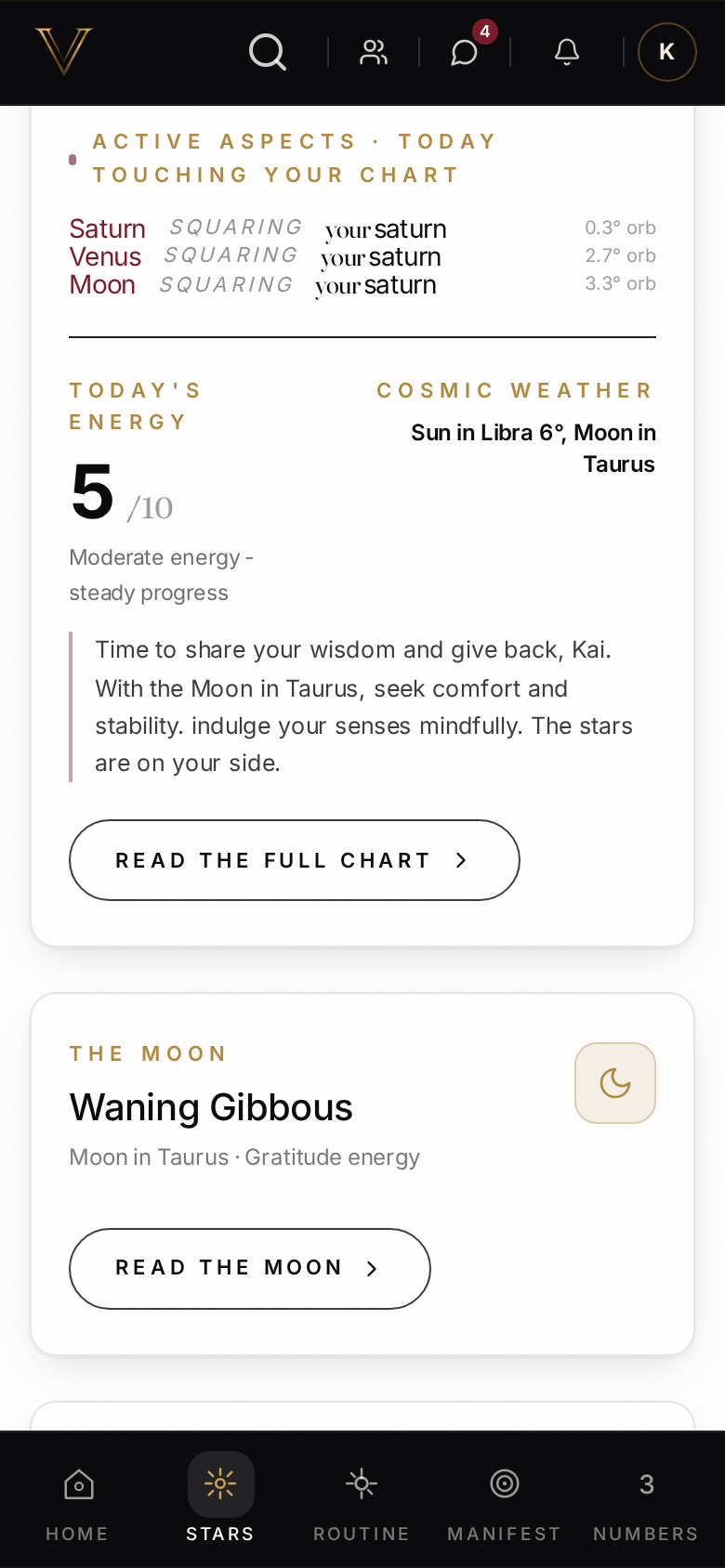Open the search magnifier icon
Viewport: 725px width, 1568px height.
tap(268, 52)
